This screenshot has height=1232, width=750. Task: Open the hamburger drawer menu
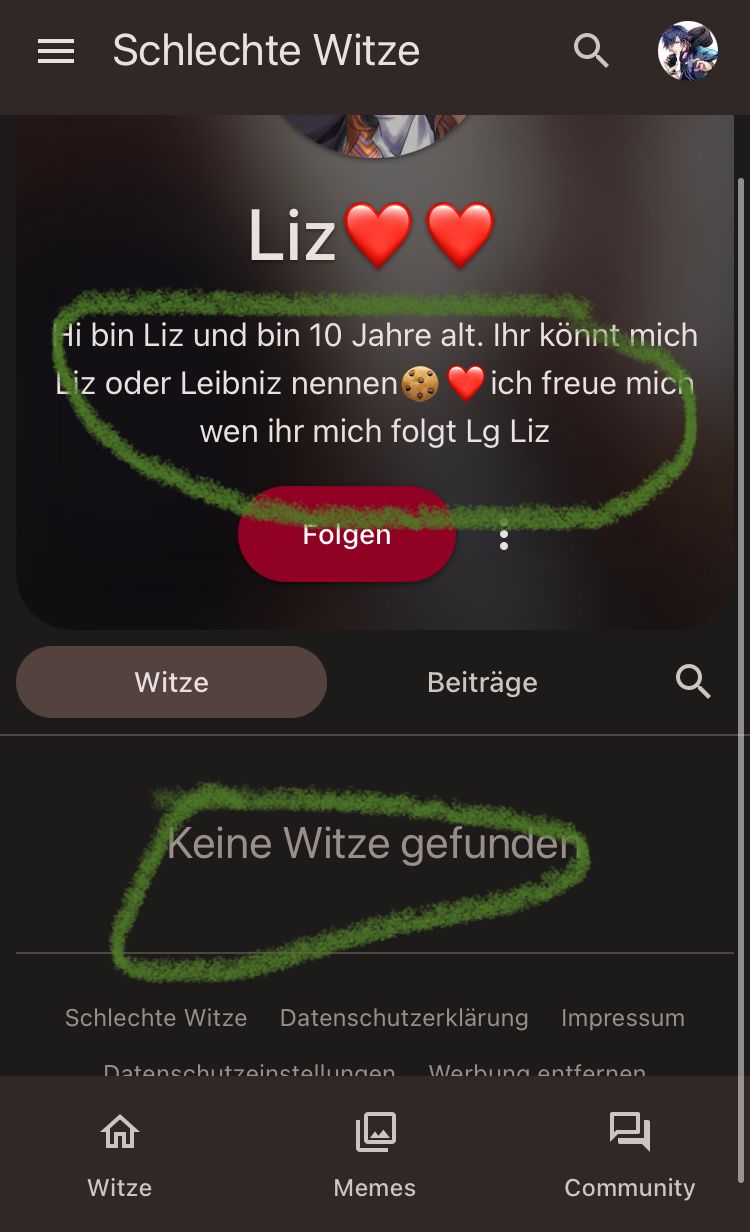(56, 51)
